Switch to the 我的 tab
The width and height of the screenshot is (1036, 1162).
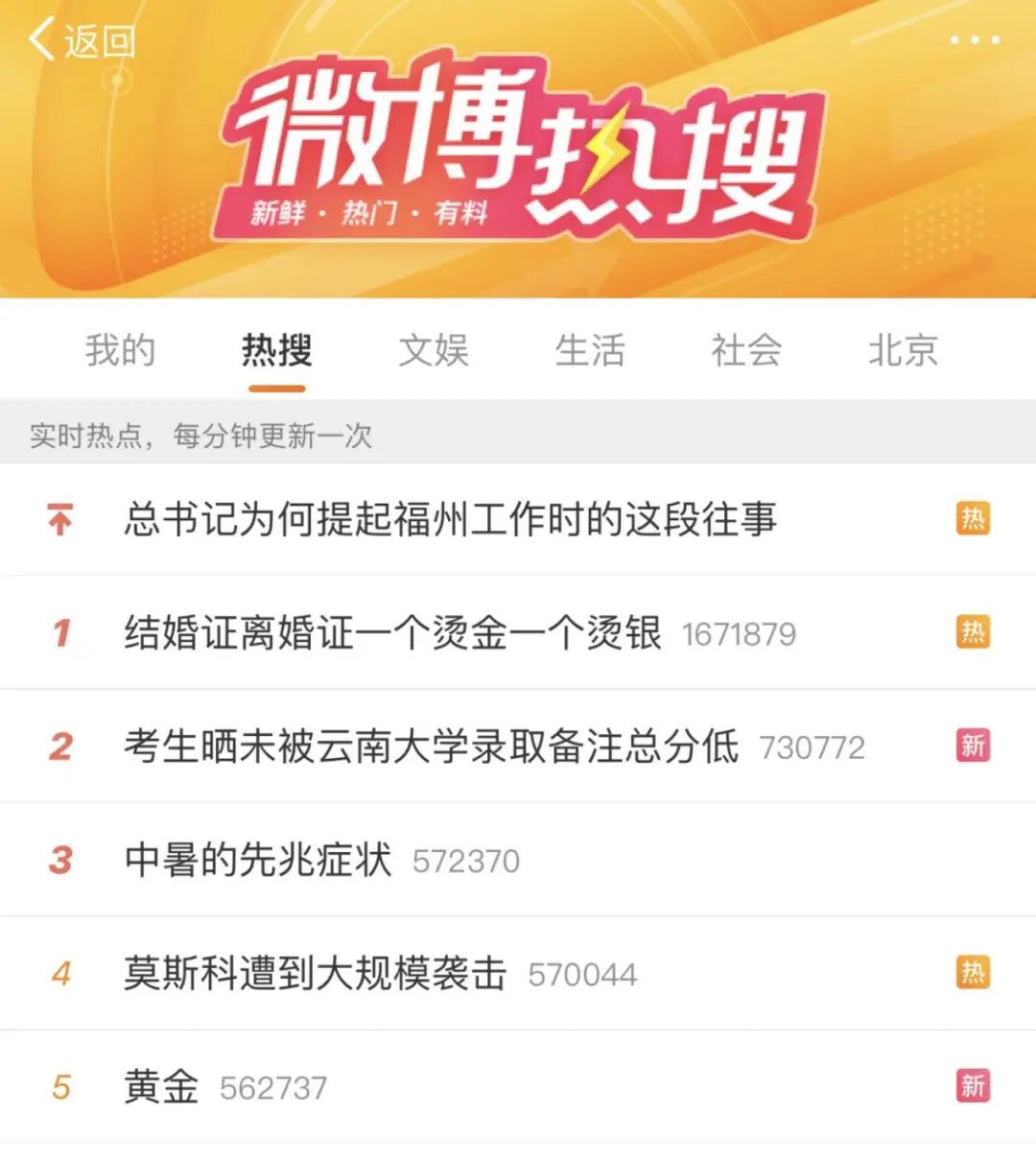(120, 350)
